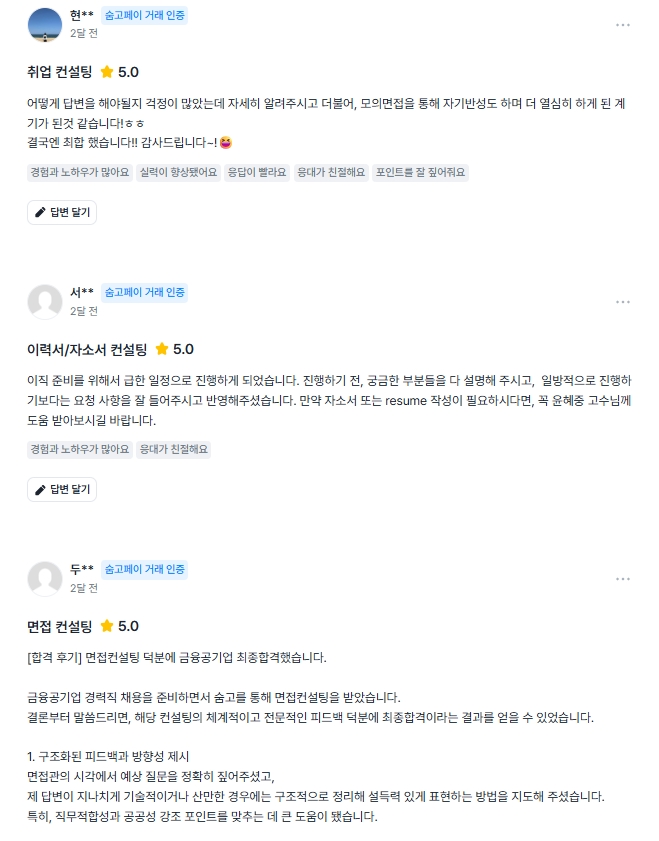This screenshot has height=841, width=659.
Task: Tap 답변 달기 under the 취업 컨설팅 review
Action: coord(62,212)
